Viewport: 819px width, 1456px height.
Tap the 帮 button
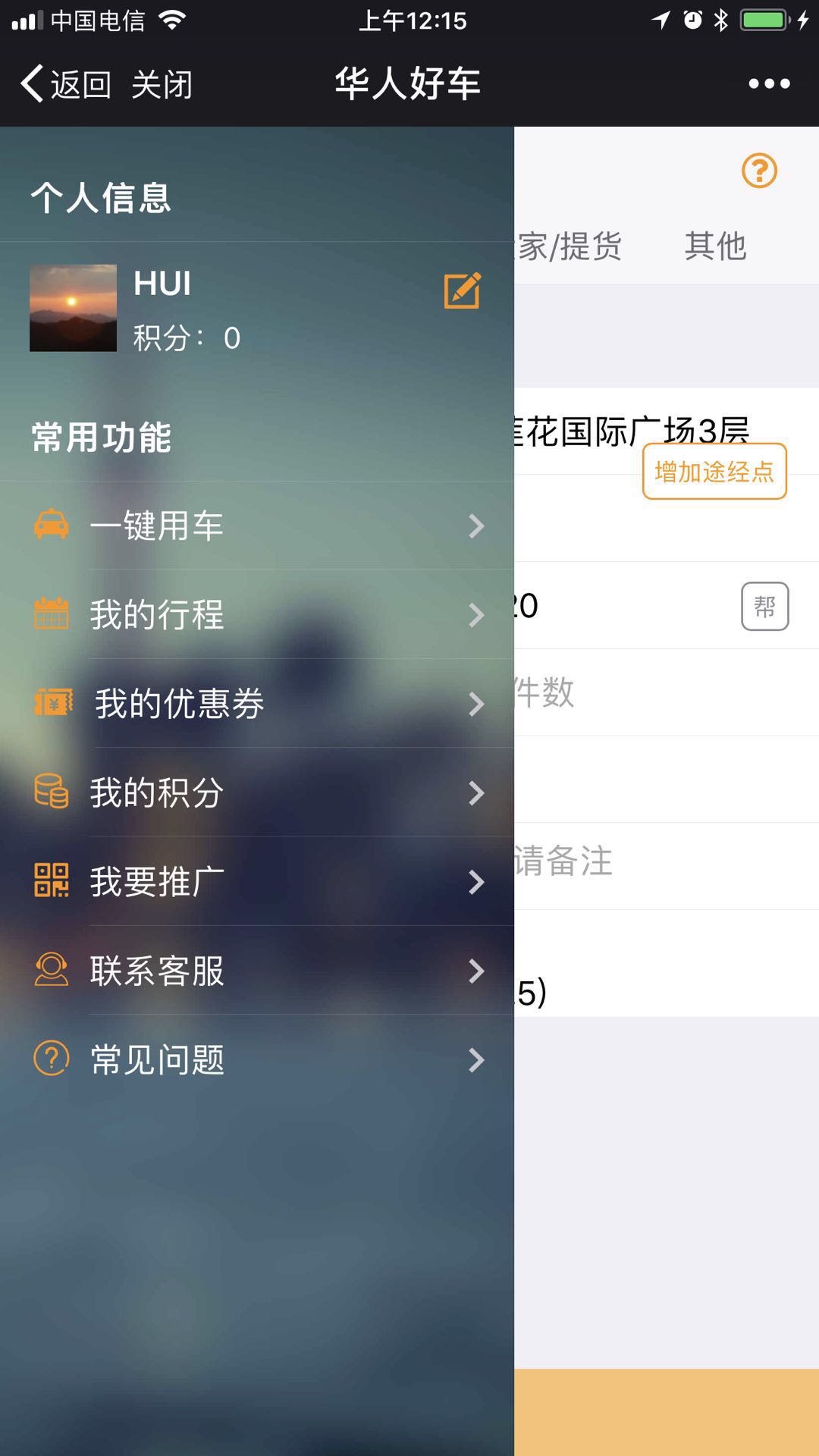[x=764, y=606]
